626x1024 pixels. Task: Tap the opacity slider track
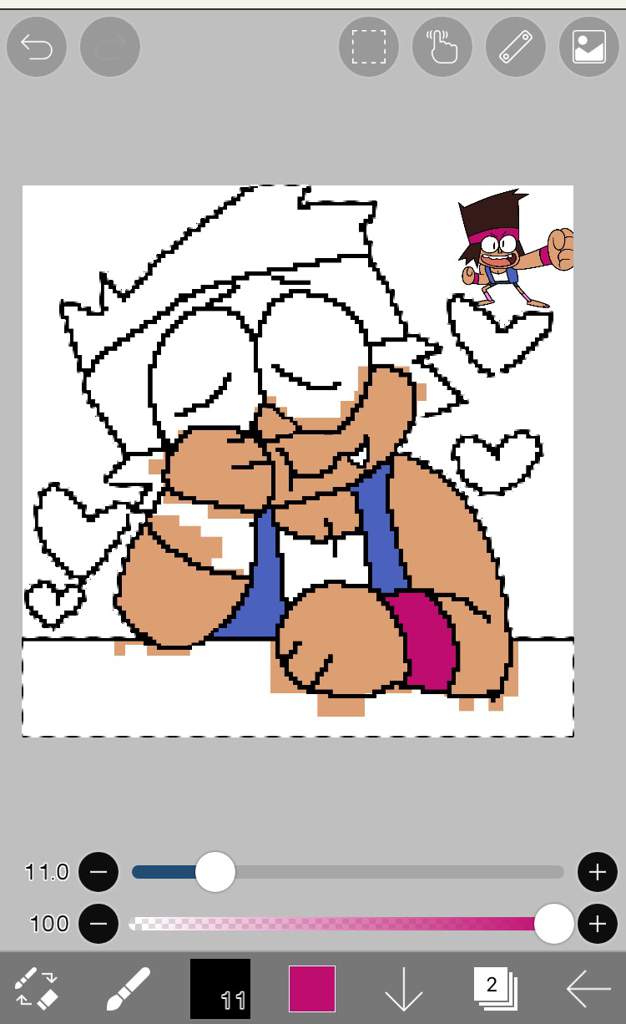(340, 923)
